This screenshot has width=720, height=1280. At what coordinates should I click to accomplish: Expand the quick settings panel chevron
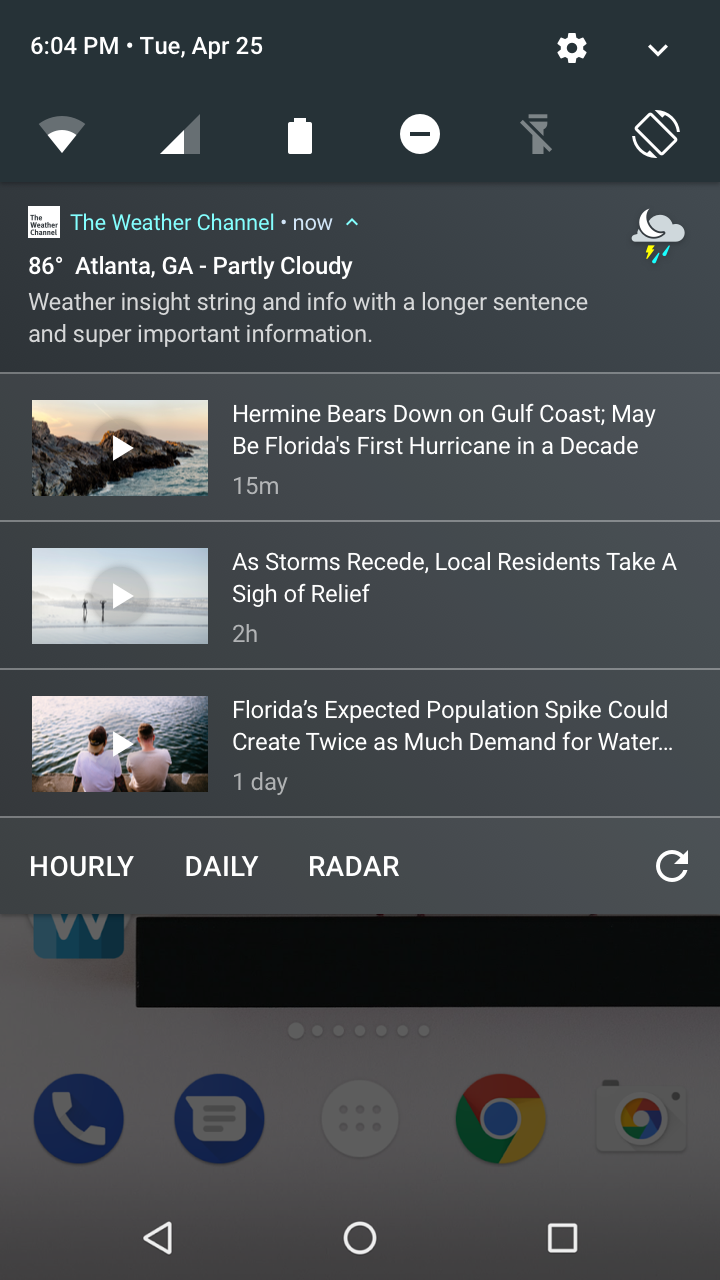pyautogui.click(x=657, y=50)
